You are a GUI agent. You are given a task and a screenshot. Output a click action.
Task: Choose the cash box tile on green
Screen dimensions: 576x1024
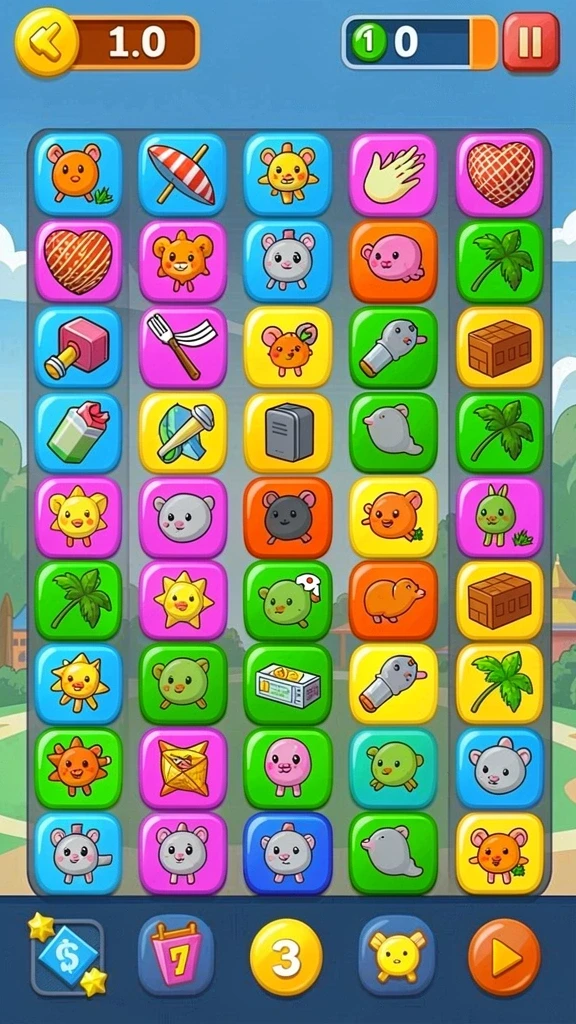click(x=288, y=684)
